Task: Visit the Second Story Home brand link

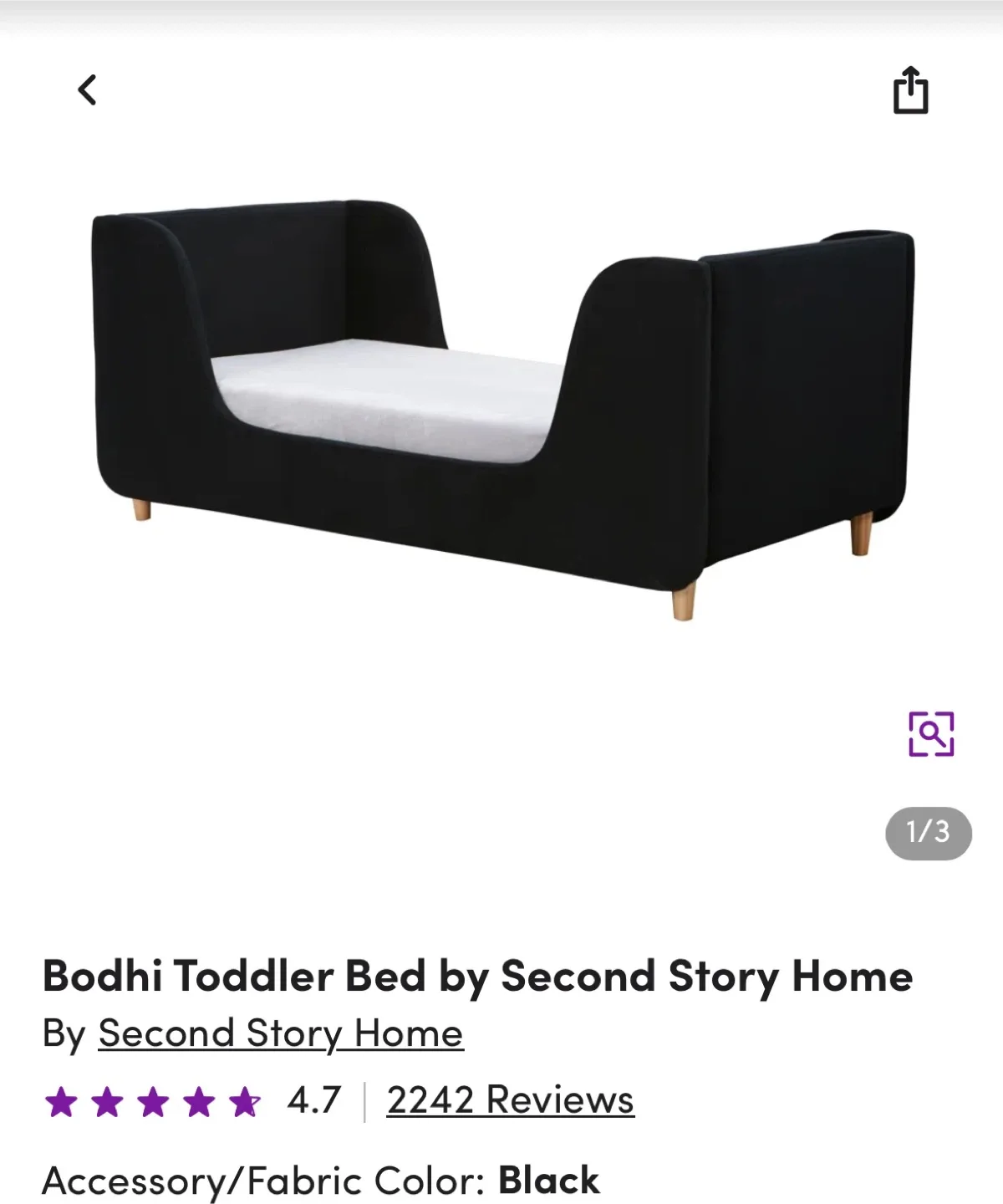Action: (280, 1034)
